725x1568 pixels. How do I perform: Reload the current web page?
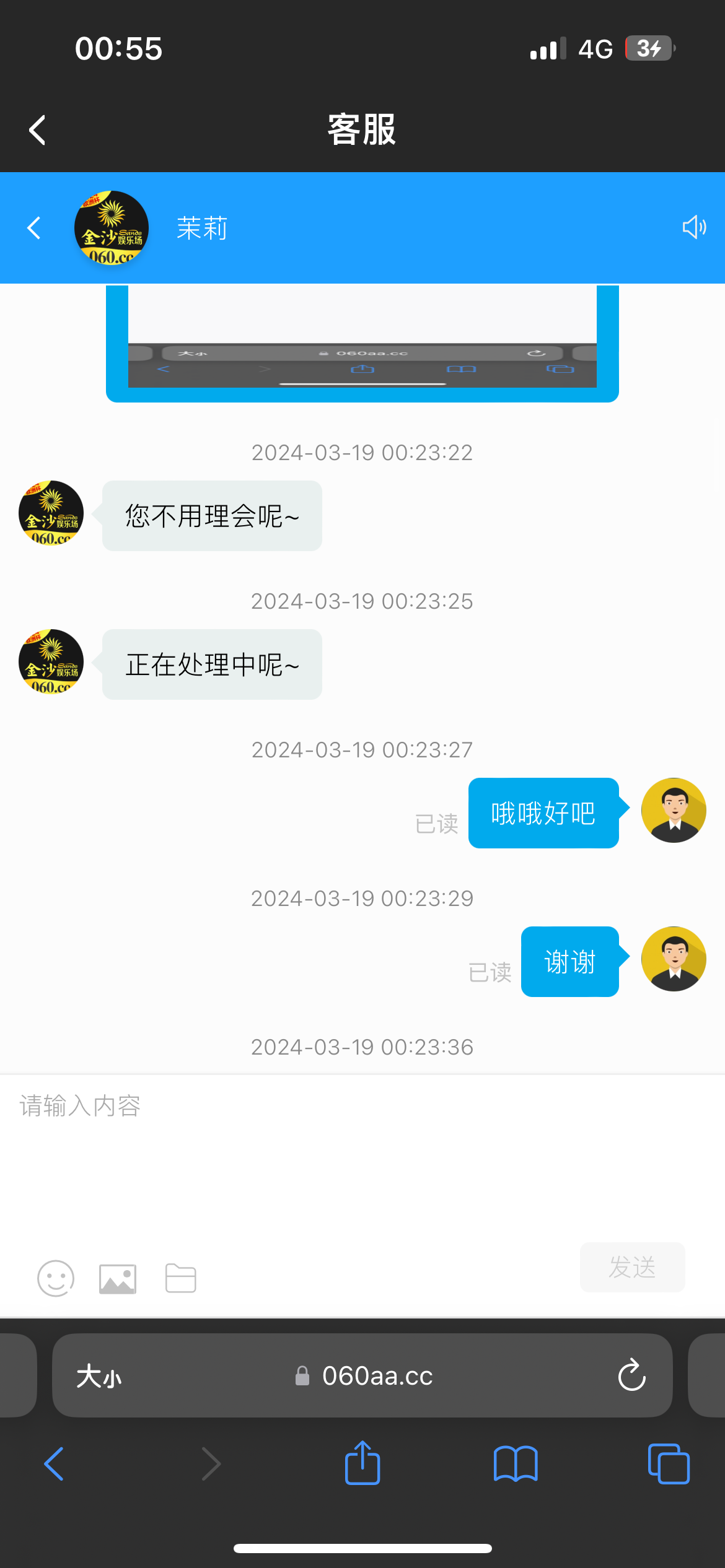coord(631,1376)
